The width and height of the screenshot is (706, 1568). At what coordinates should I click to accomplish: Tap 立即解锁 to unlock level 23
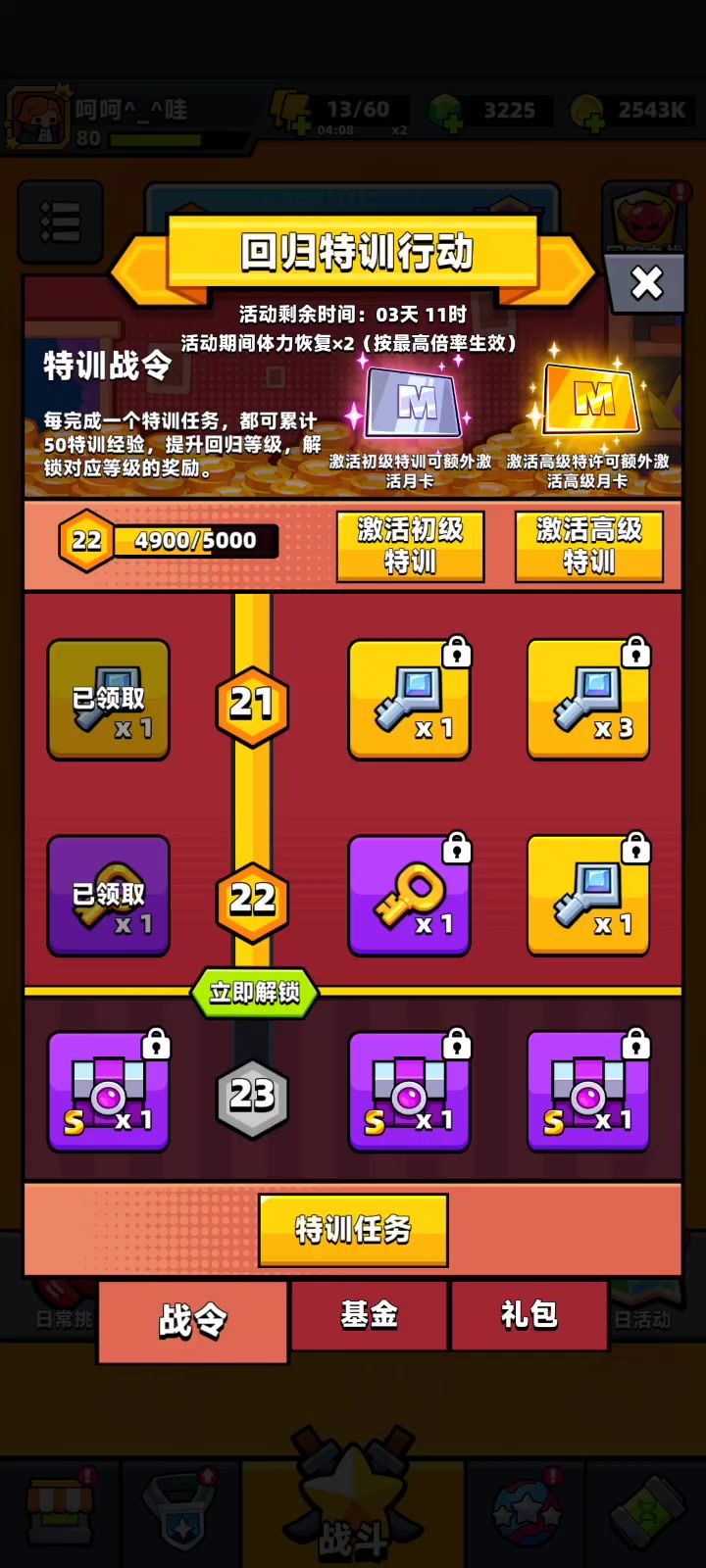254,993
